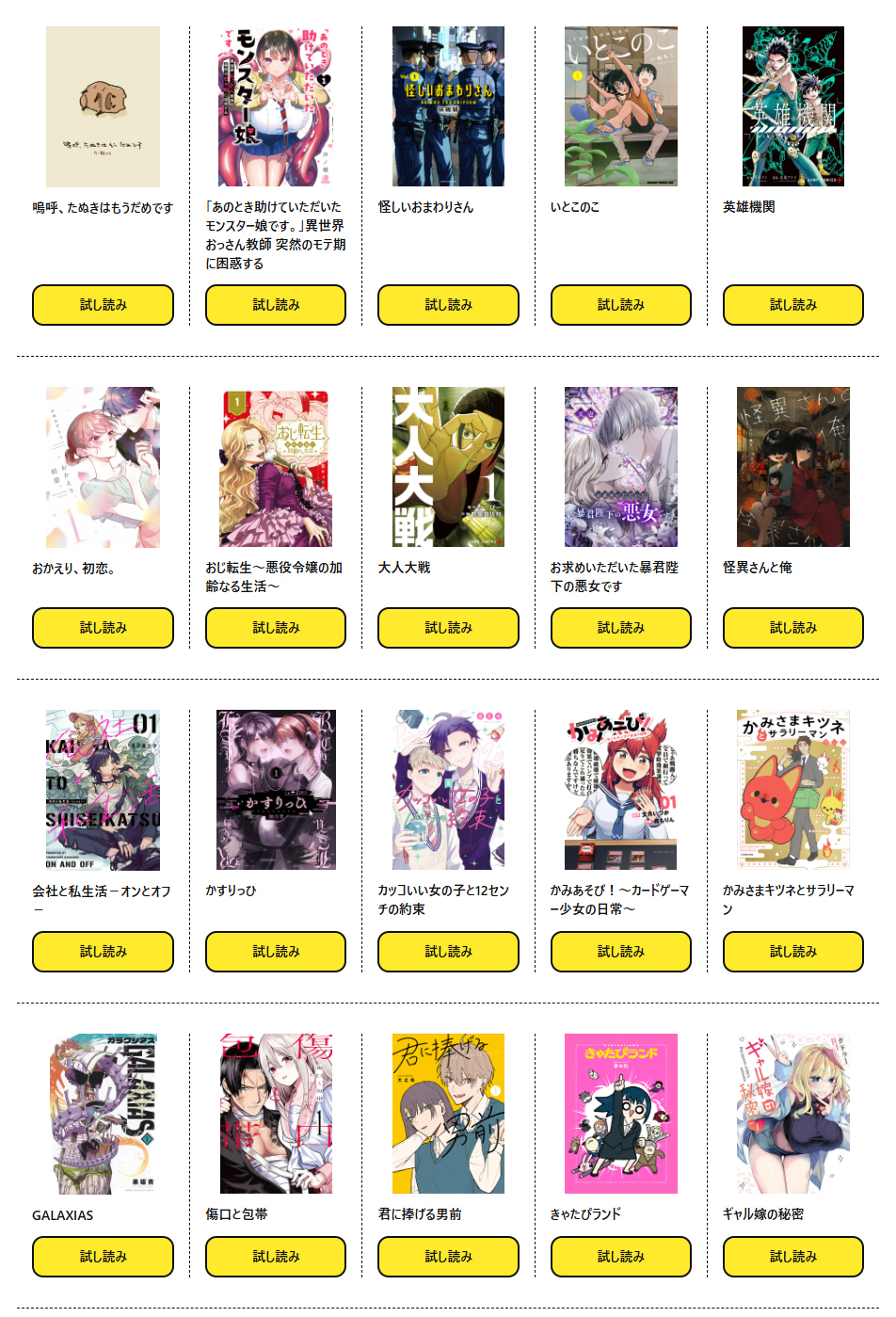Tap 試し読み under かみさまキツネとサラリーマン

[792, 952]
